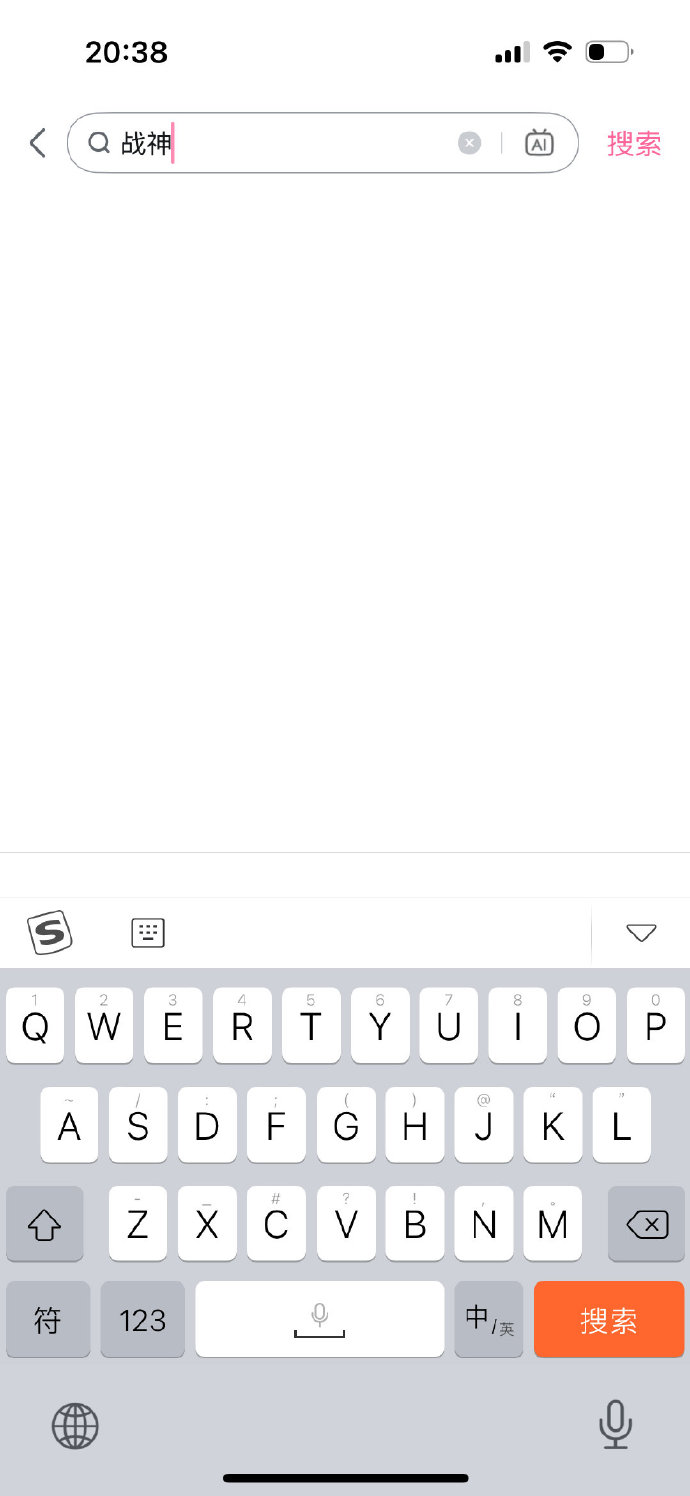Enable shift on the keyboard
The image size is (690, 1496).
tap(44, 1224)
